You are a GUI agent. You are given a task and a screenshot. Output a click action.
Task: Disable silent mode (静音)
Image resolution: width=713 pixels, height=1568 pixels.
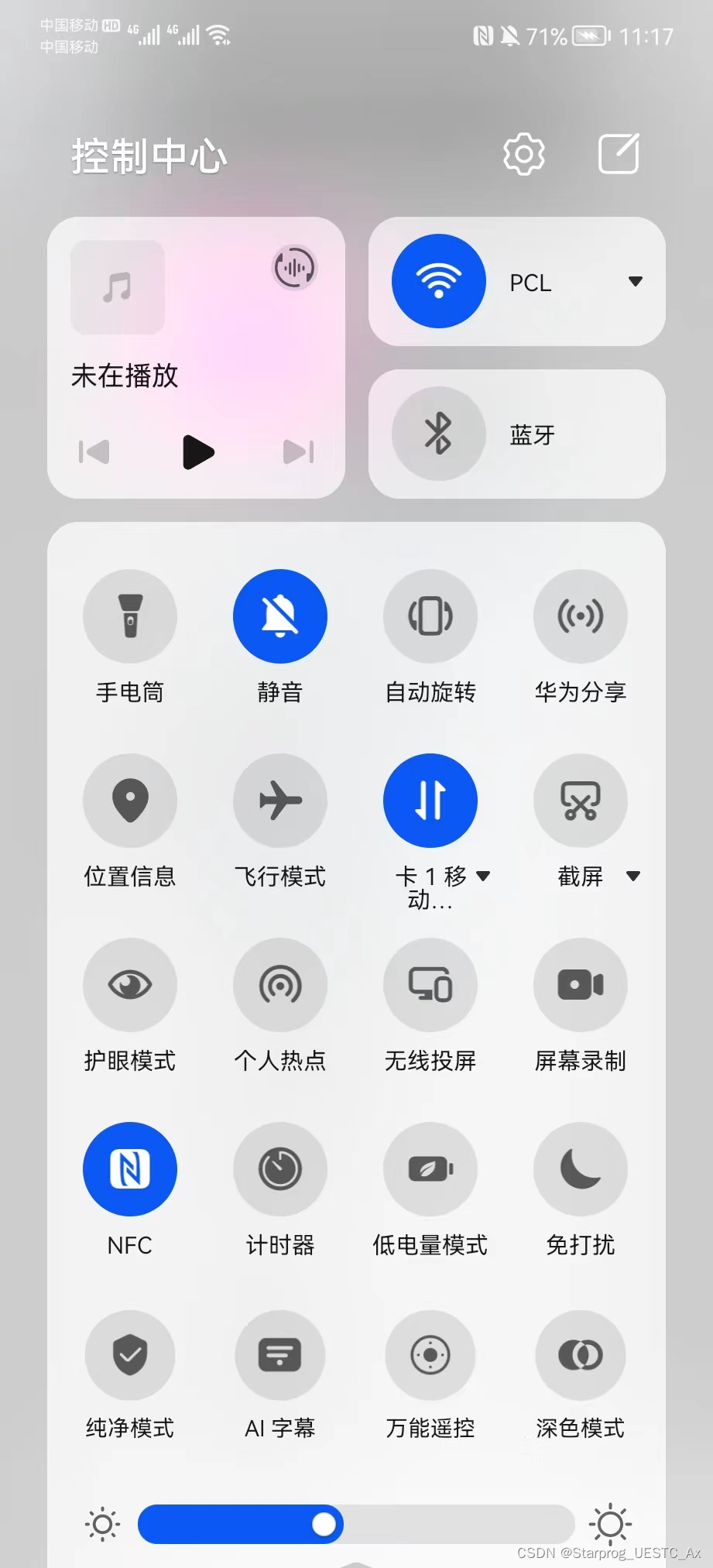[280, 616]
